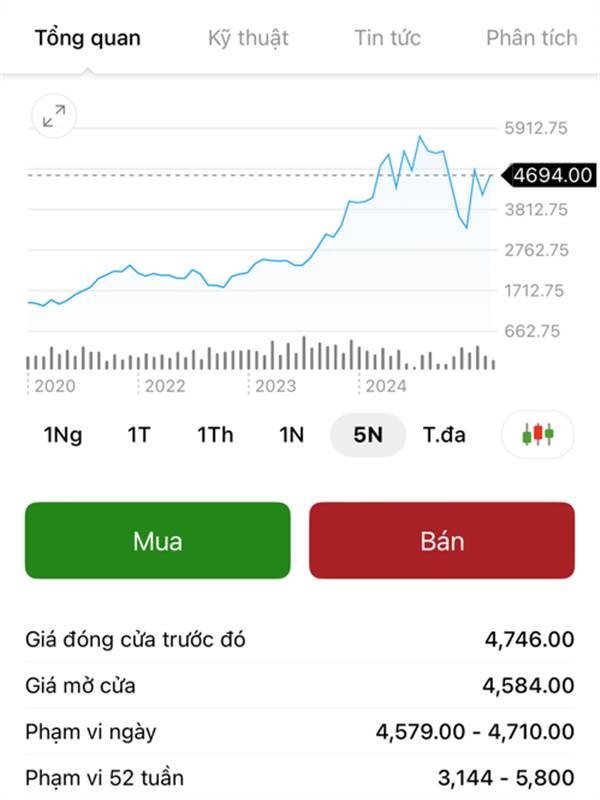600x800 pixels.
Task: Change chart range to 1Th
Action: 215,435
